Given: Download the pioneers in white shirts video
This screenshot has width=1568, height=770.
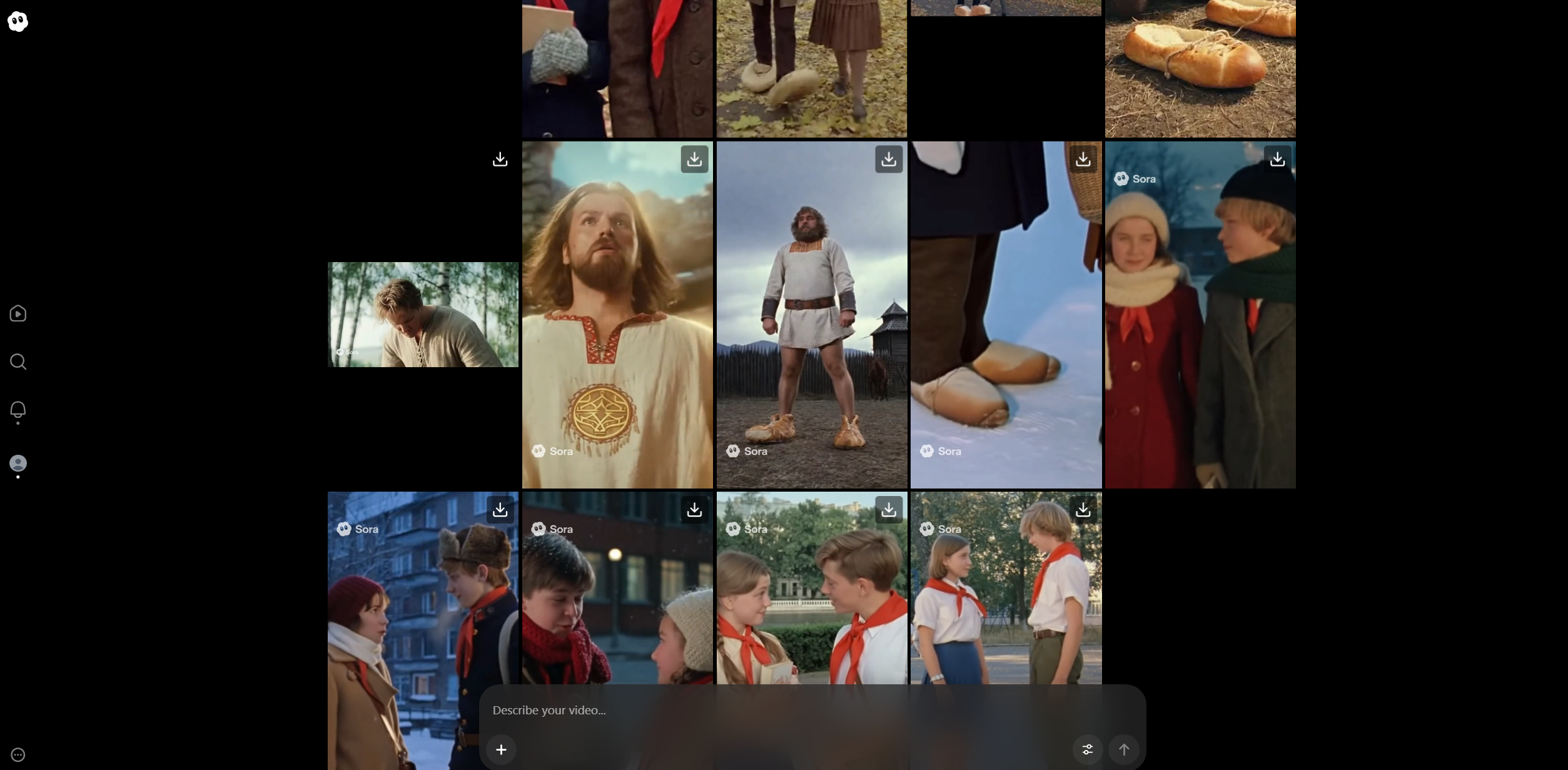Looking at the screenshot, I should point(1083,510).
